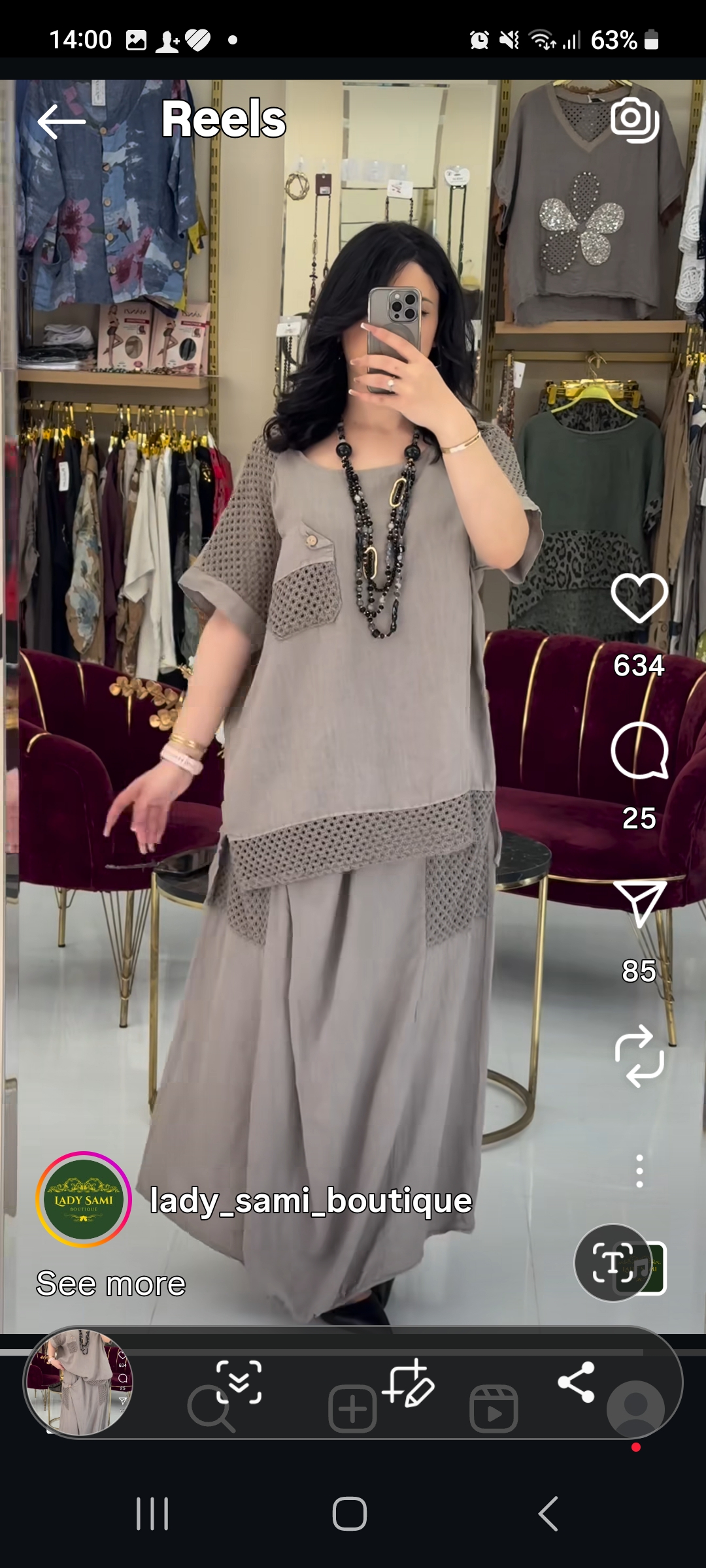Start scroll capture from the screenshot toolbar
Image resolution: width=706 pixels, height=1568 pixels.
pyautogui.click(x=239, y=1382)
